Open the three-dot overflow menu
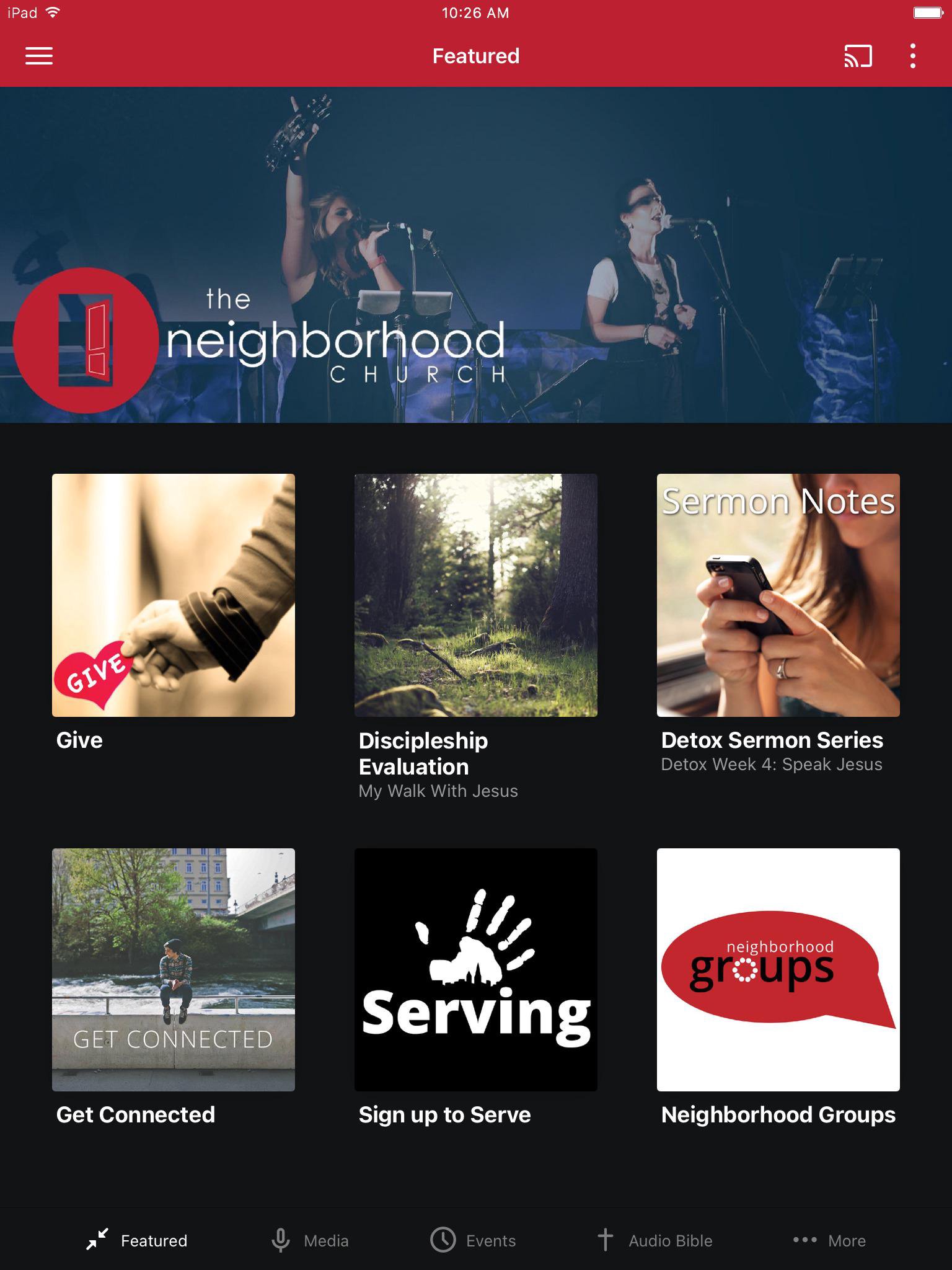Viewport: 952px width, 1270px height. pos(912,56)
